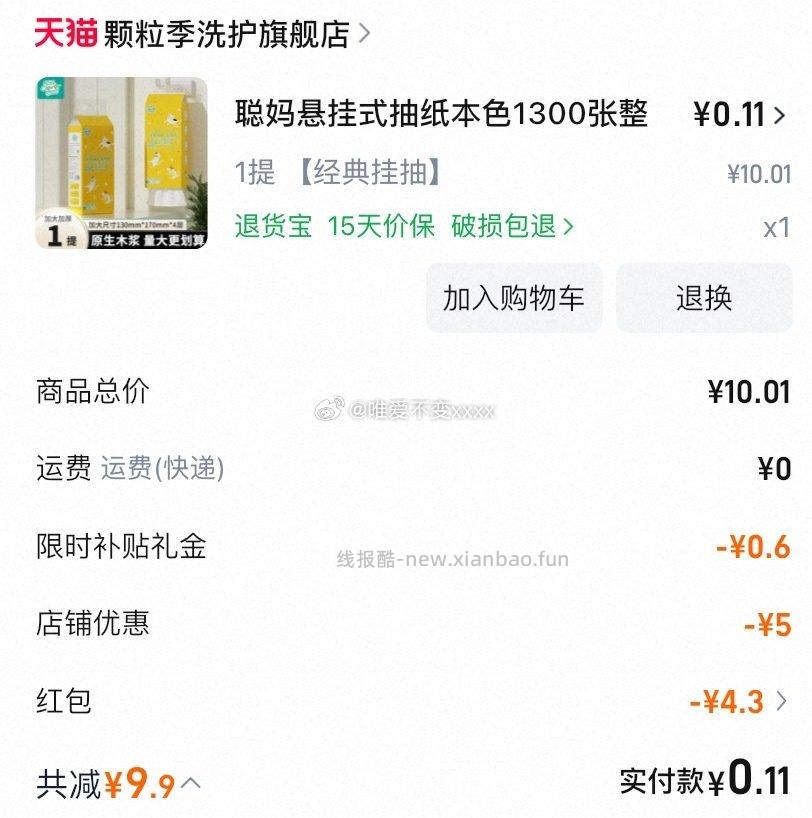Click the product title 聪妈悬挂式抽纸本色1300张整

point(440,115)
